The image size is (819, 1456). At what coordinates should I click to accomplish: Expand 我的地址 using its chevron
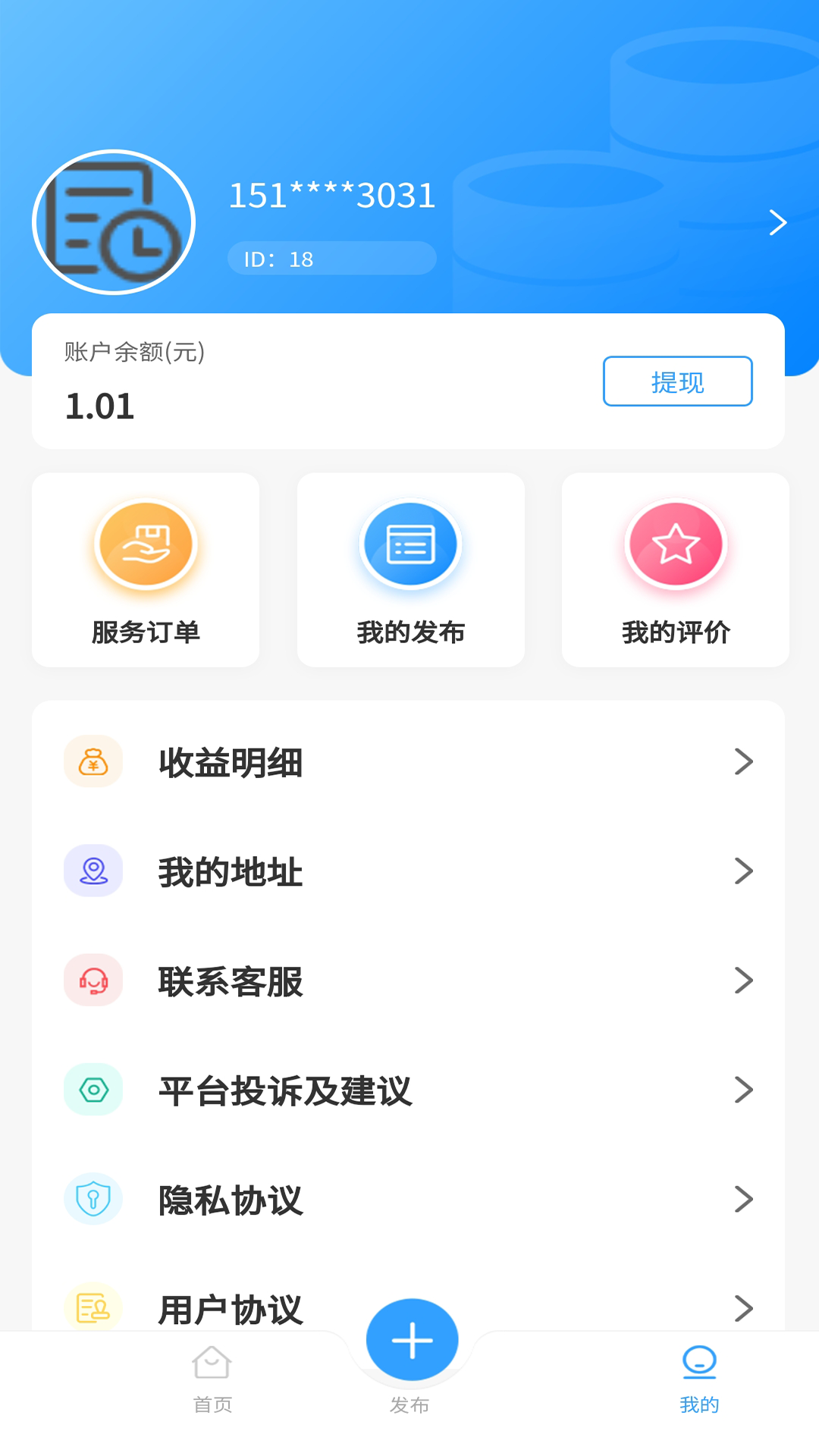[745, 872]
